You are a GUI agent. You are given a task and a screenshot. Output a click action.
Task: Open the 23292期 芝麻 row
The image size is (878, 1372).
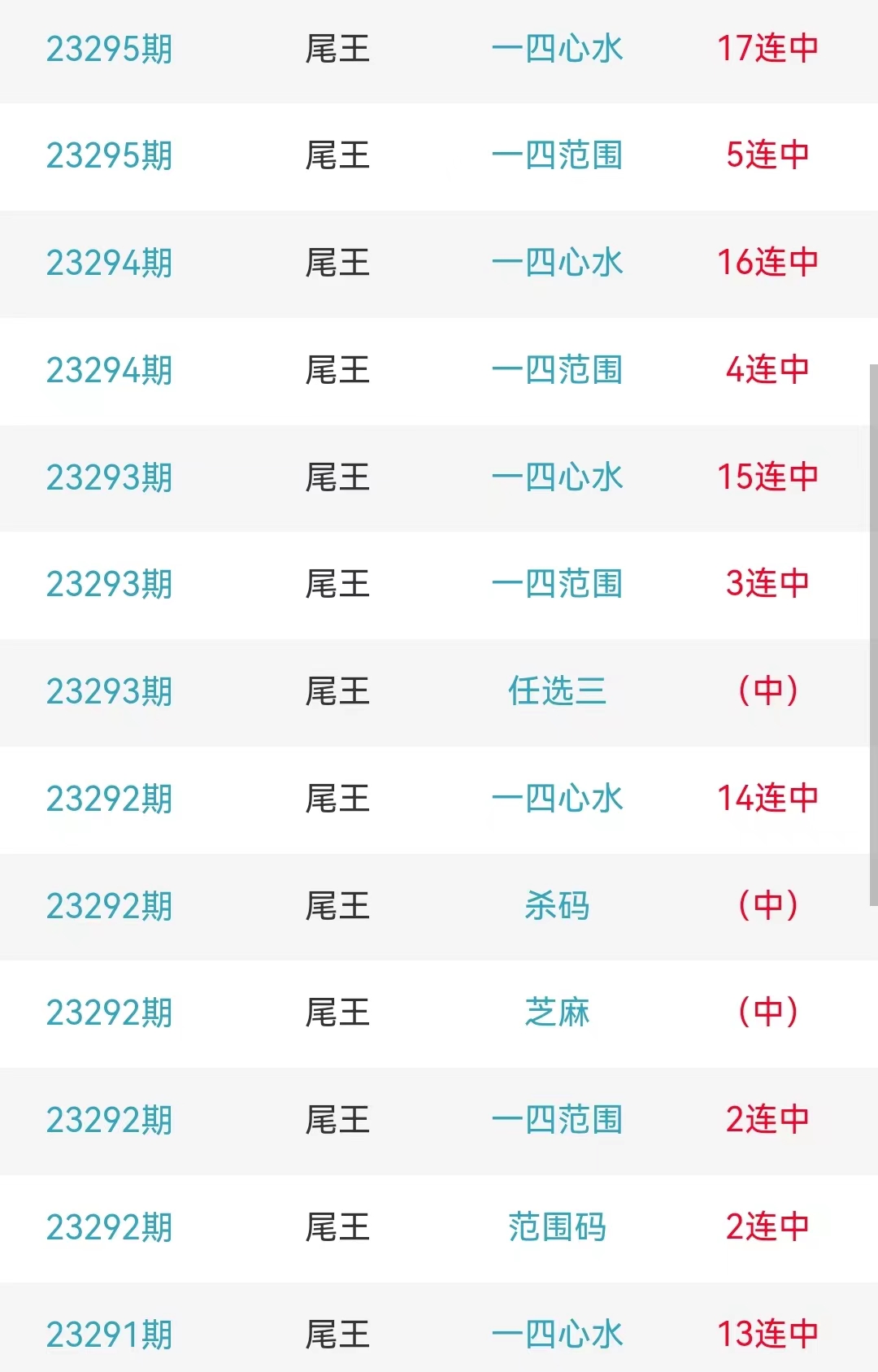557,1013
